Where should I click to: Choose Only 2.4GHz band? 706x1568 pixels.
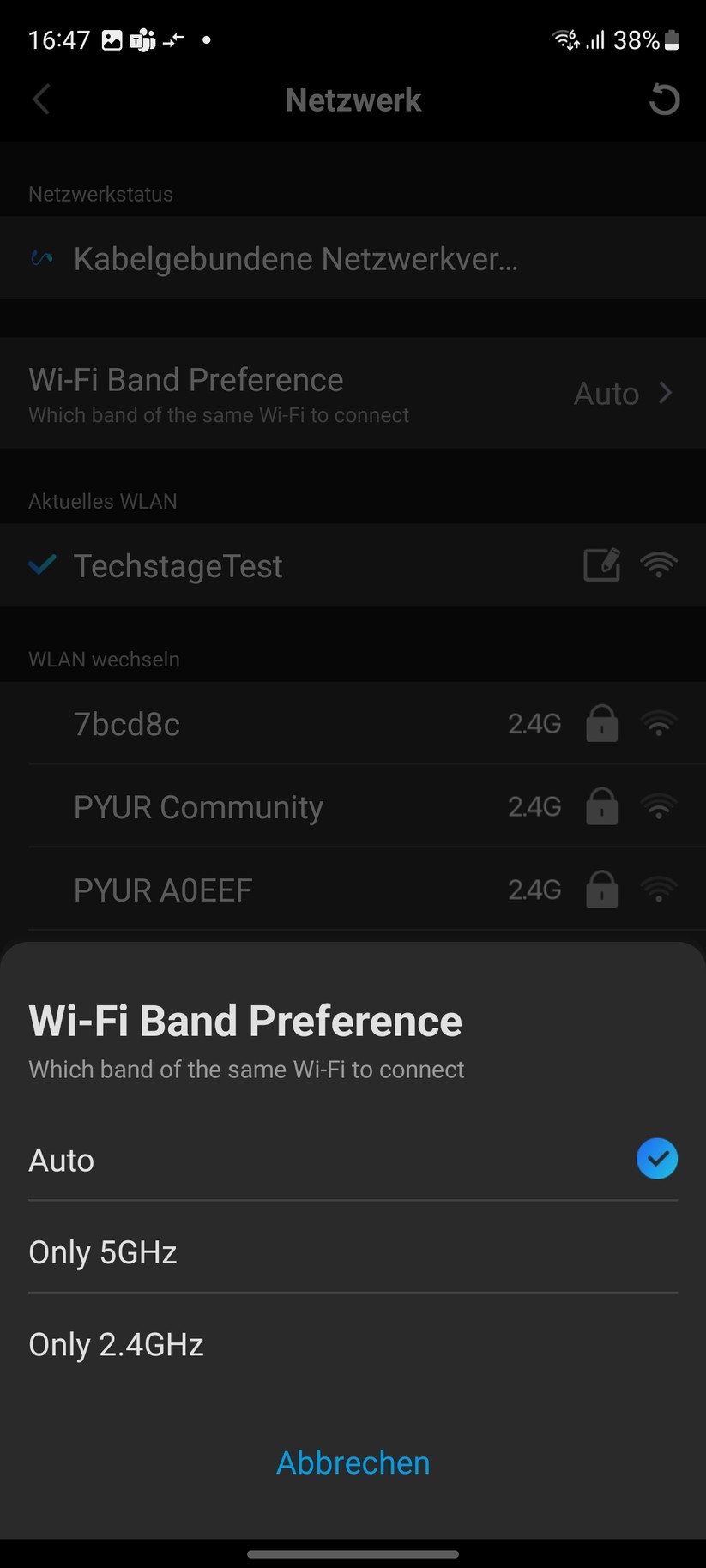click(x=353, y=1344)
